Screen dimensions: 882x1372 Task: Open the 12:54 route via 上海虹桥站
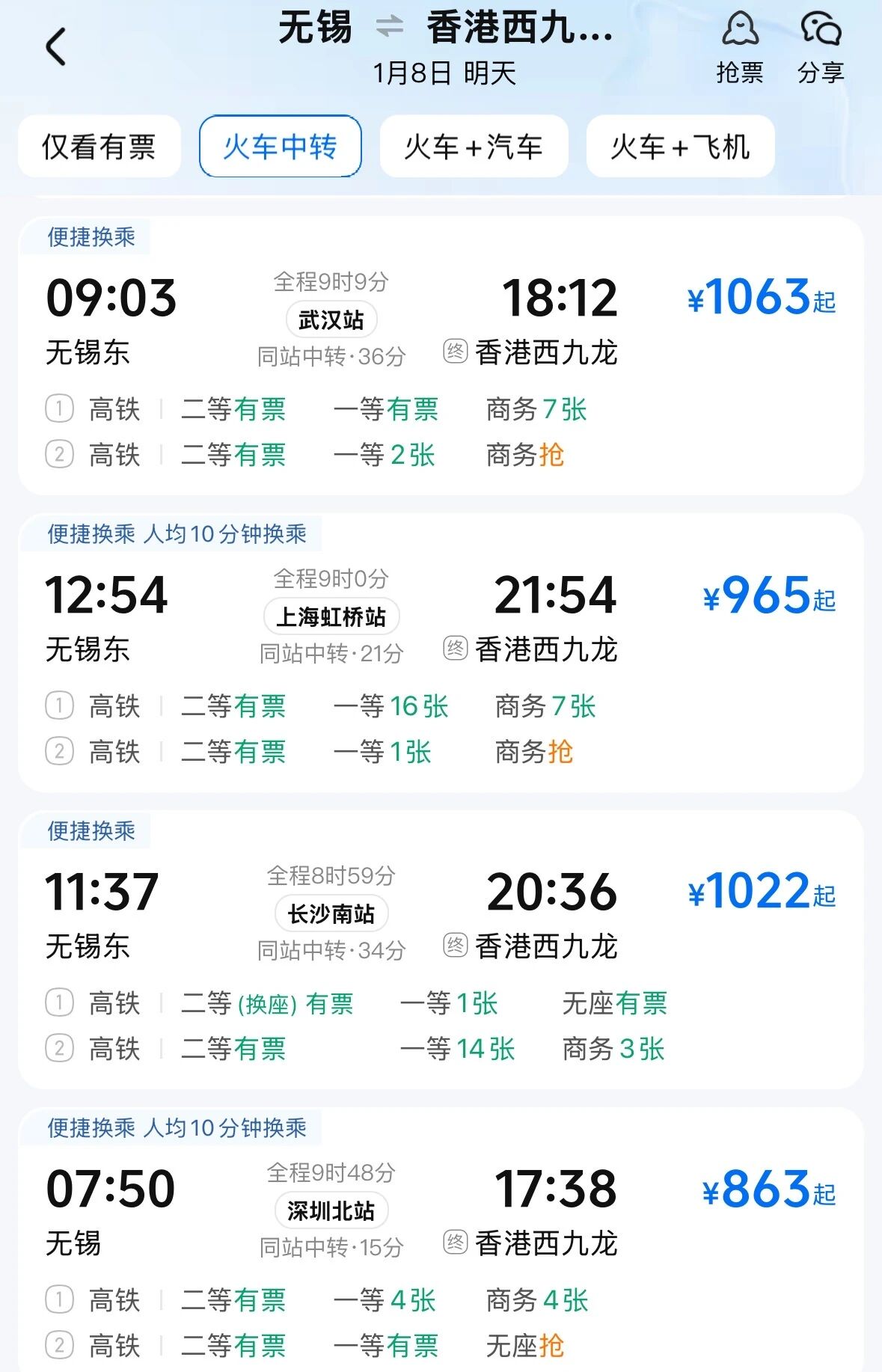[441, 653]
